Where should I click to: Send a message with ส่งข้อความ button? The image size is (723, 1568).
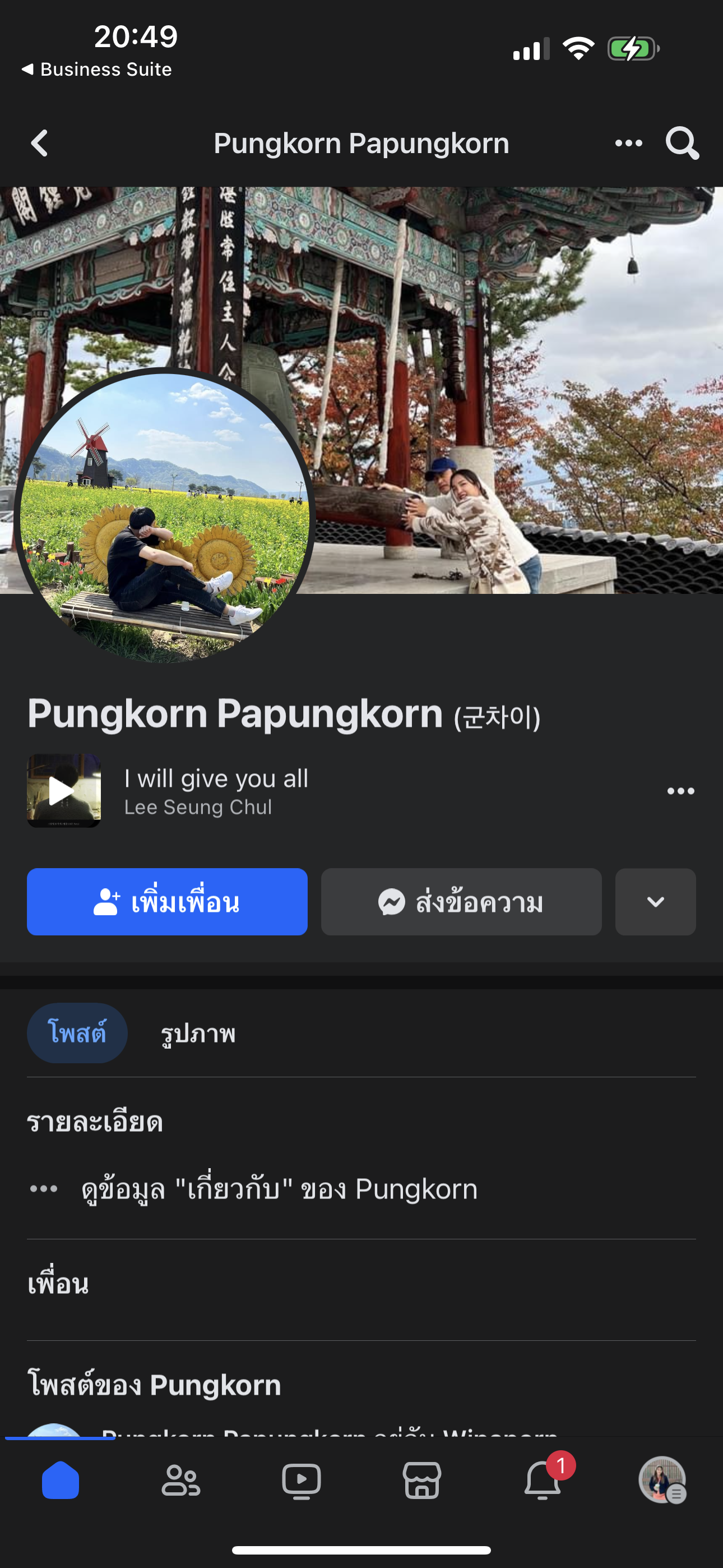pos(461,901)
